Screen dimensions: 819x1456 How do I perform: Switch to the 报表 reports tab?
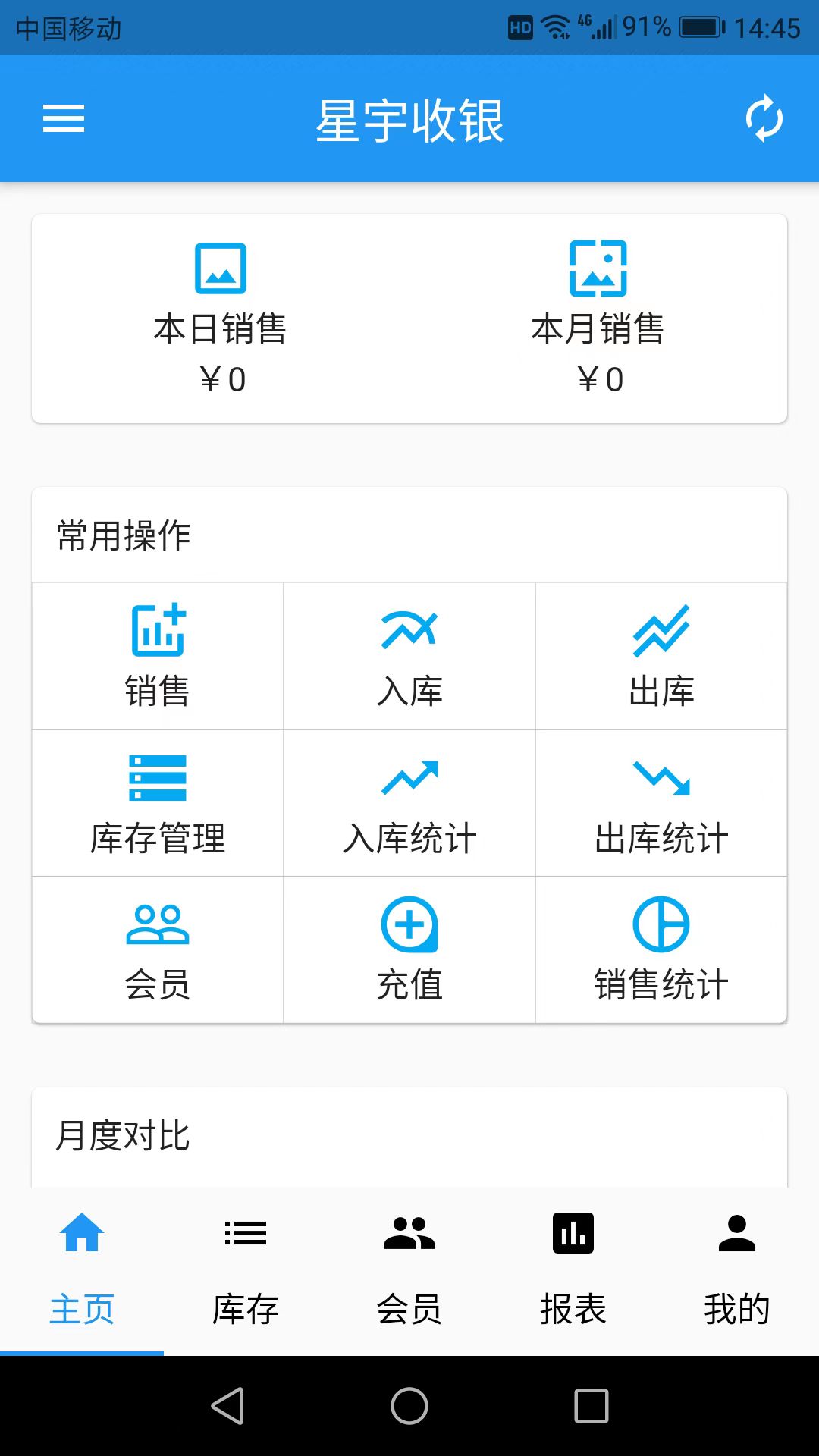(x=573, y=1271)
